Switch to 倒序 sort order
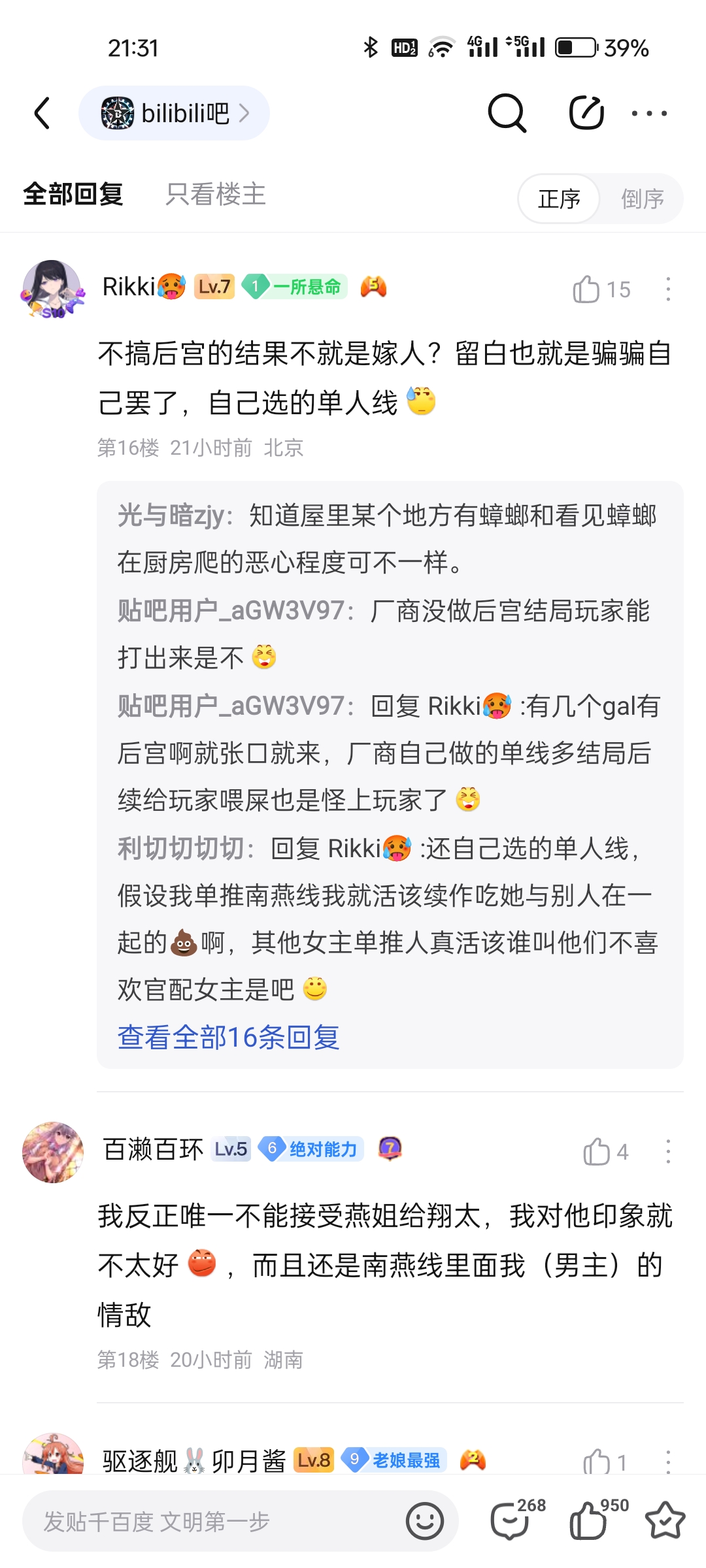 click(642, 199)
